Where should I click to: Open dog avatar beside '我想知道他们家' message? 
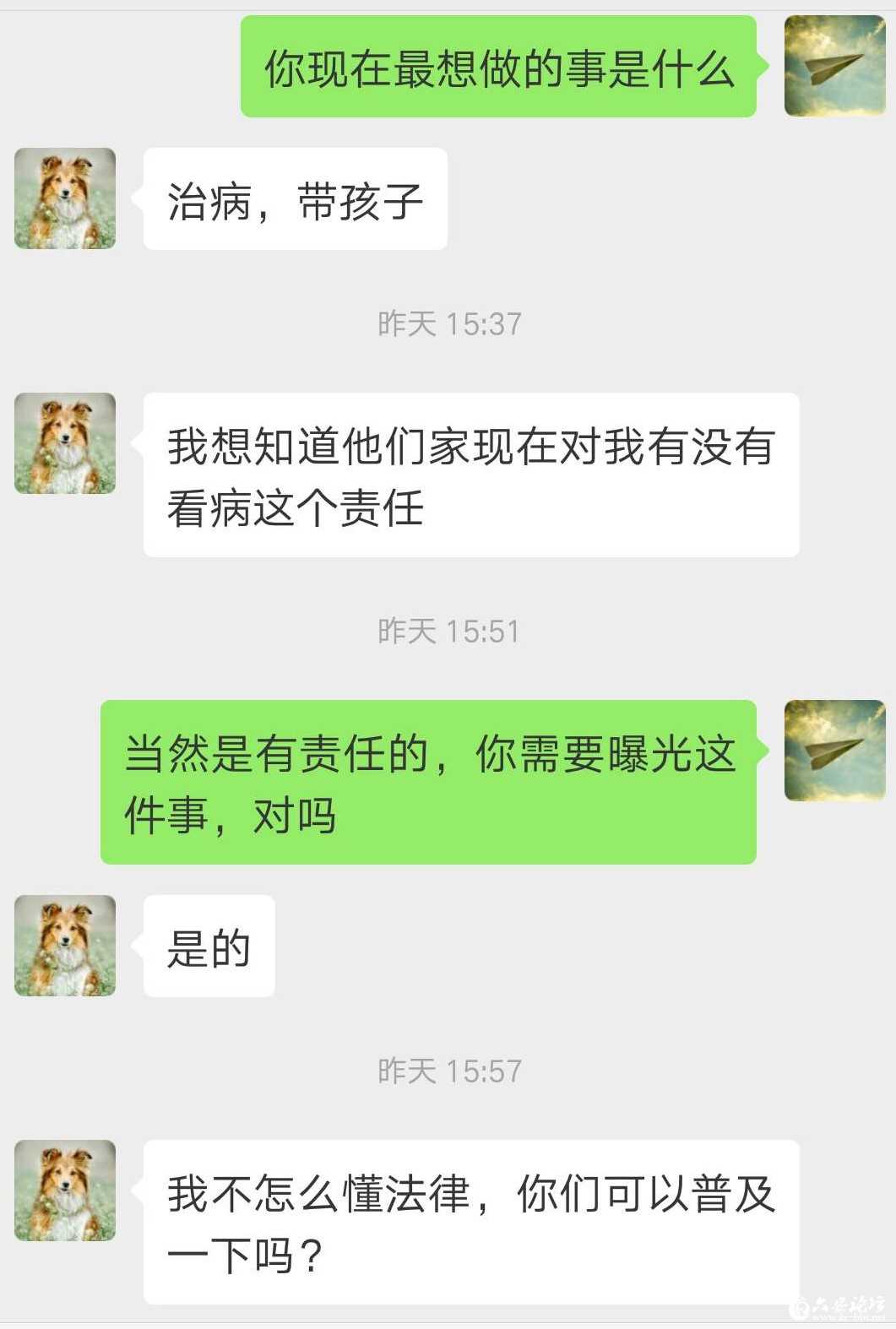click(65, 443)
